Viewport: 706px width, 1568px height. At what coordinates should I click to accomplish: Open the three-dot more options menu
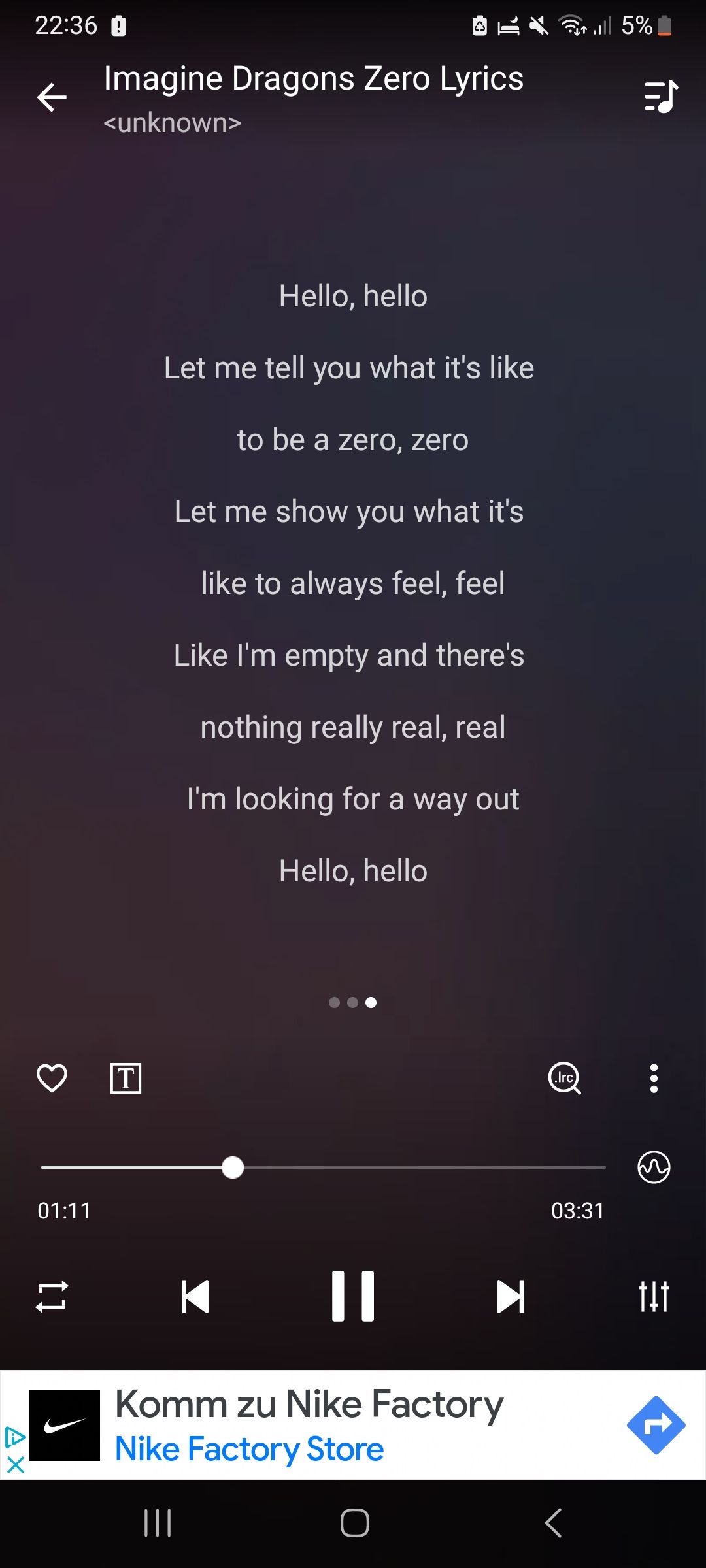pyautogui.click(x=654, y=1078)
